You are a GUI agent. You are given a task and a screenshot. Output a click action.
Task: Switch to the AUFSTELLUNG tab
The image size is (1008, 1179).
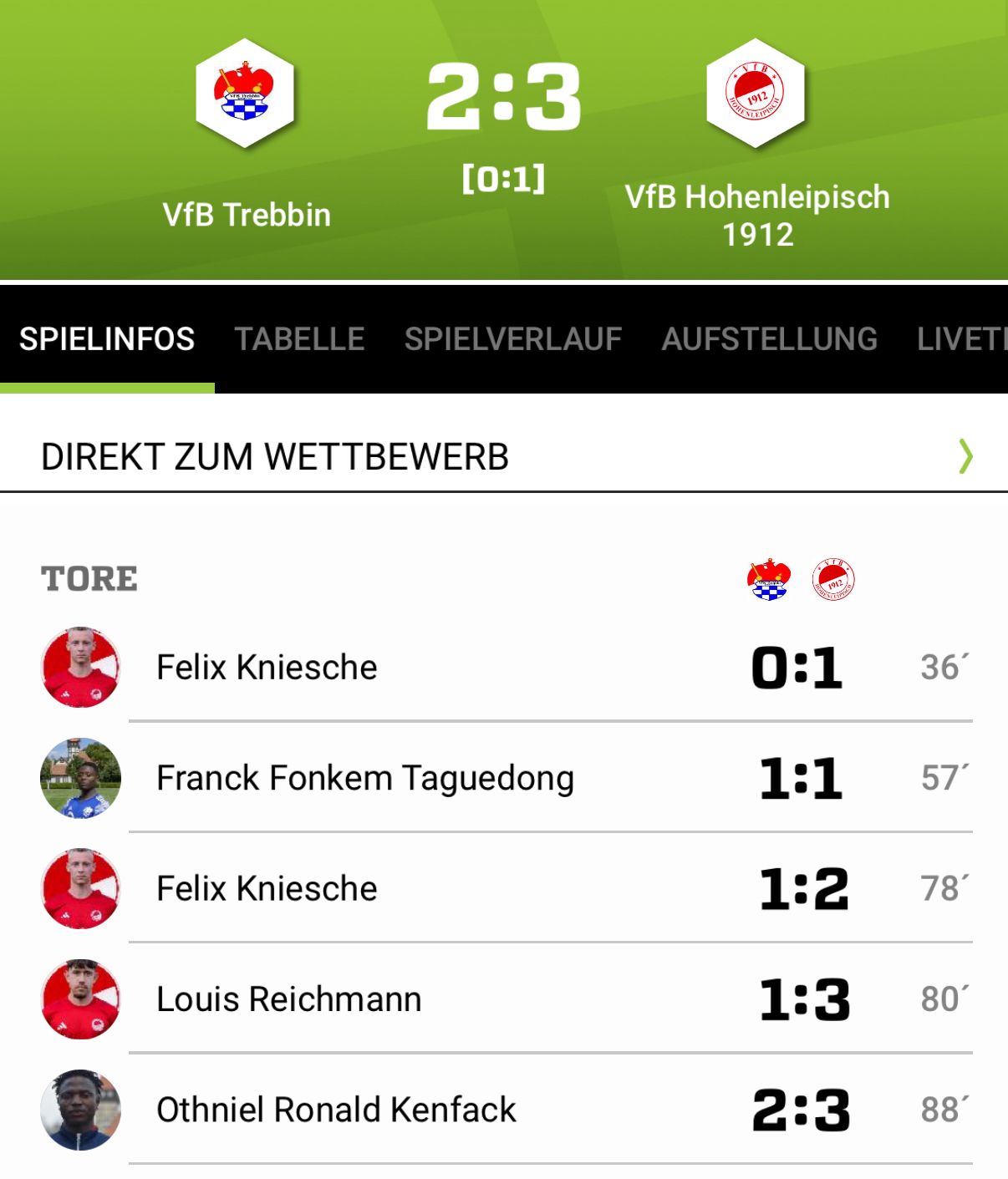pyautogui.click(x=769, y=338)
